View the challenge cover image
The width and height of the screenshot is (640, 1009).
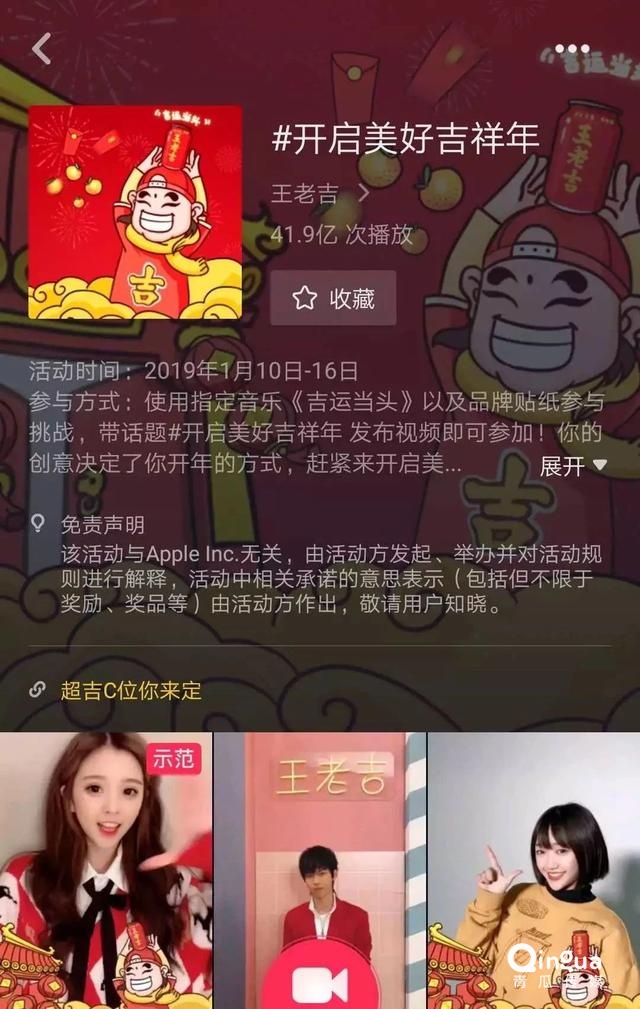click(x=135, y=212)
